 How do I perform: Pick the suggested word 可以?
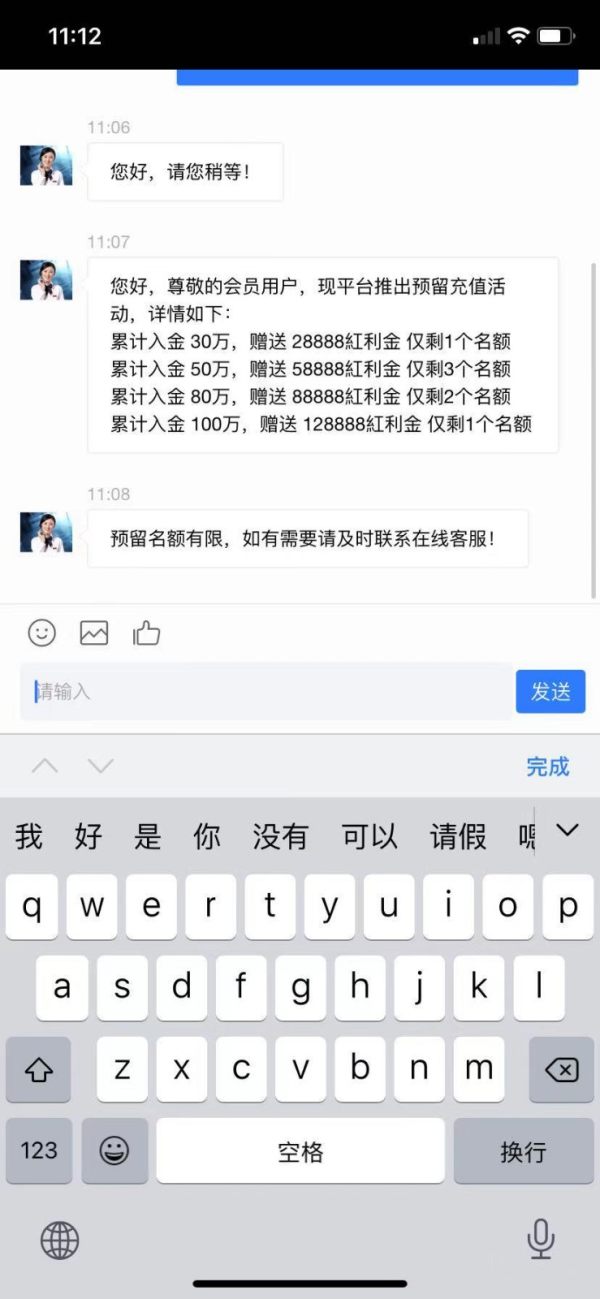[x=370, y=836]
